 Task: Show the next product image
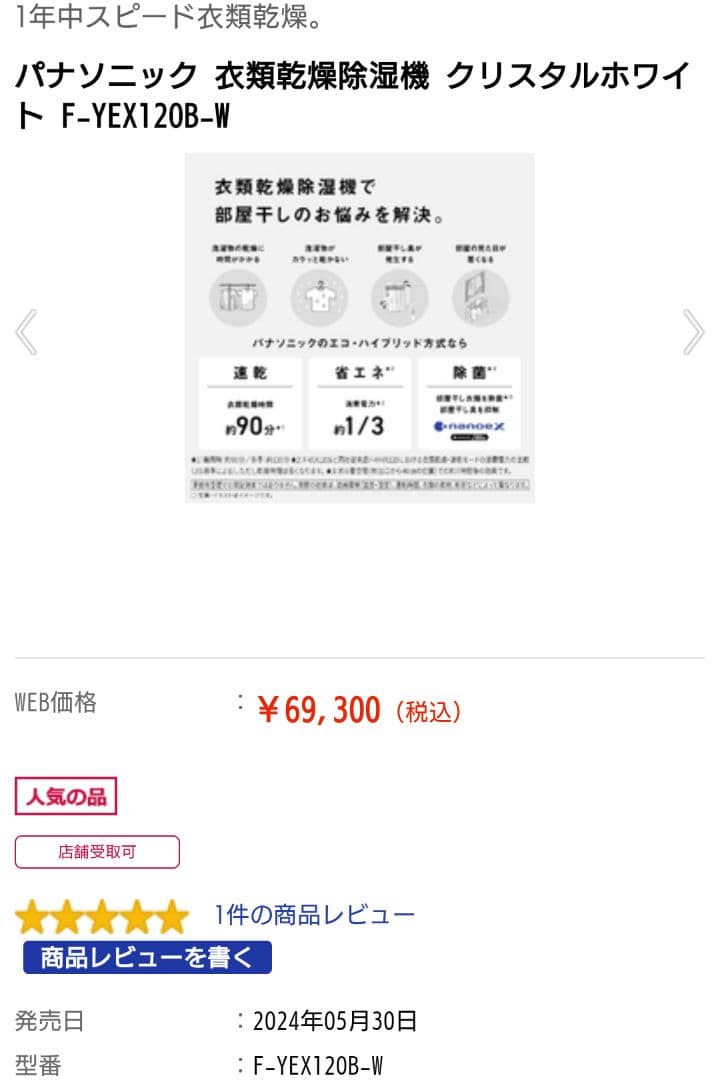(x=694, y=332)
